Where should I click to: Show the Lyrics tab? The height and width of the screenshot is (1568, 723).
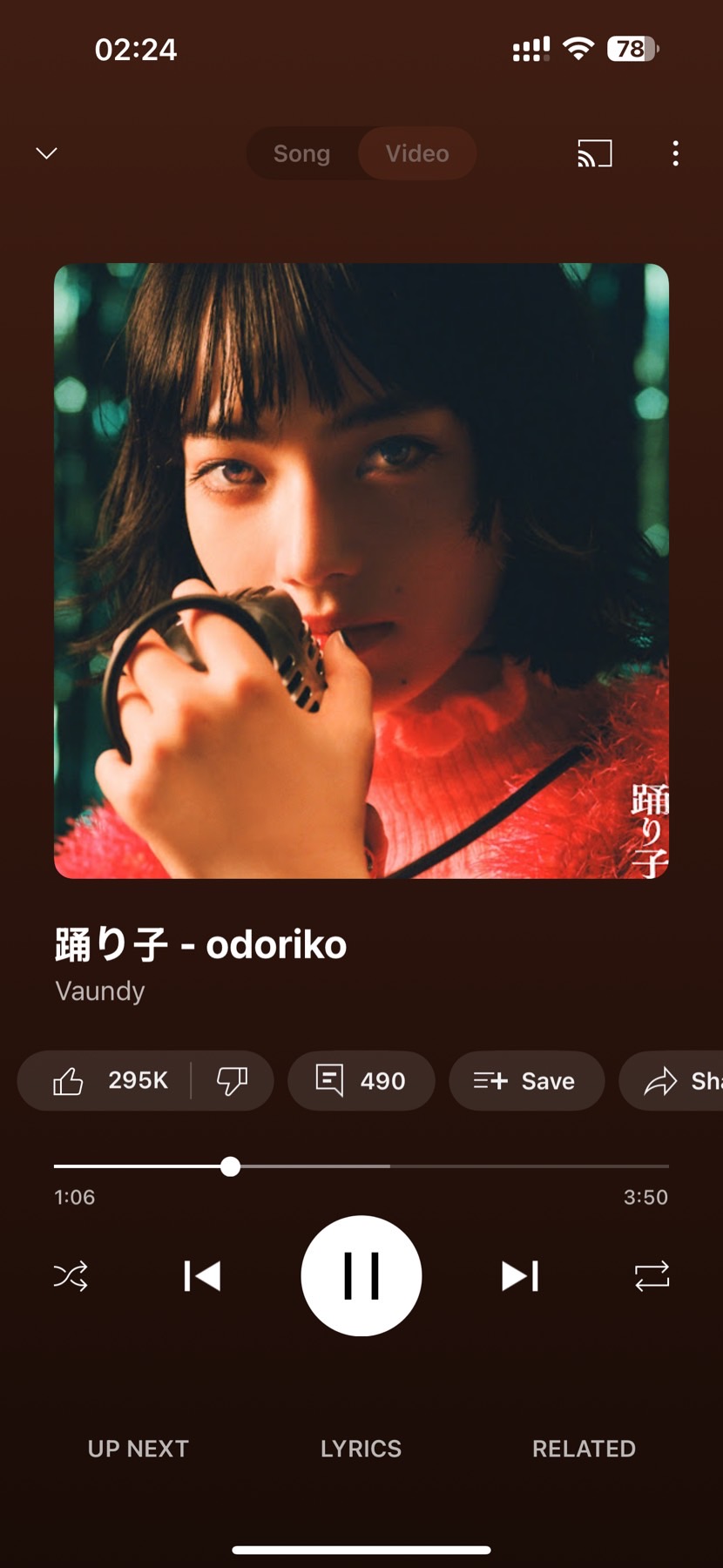click(x=361, y=1449)
